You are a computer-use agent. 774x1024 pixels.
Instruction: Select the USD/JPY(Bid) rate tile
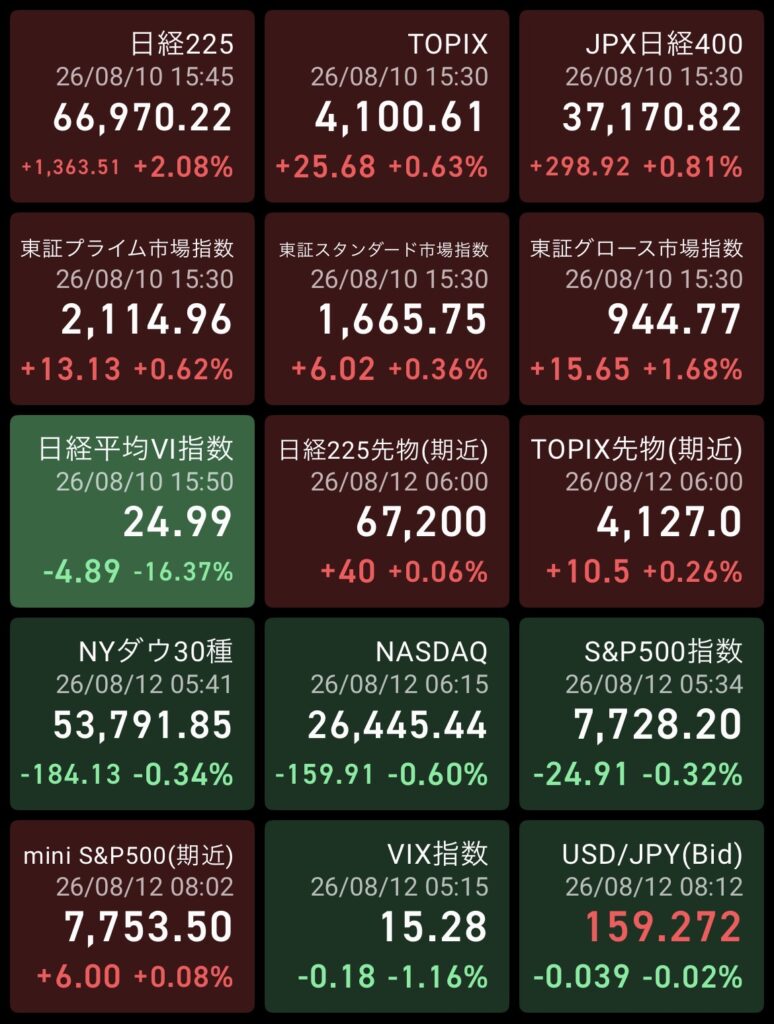pos(641,916)
